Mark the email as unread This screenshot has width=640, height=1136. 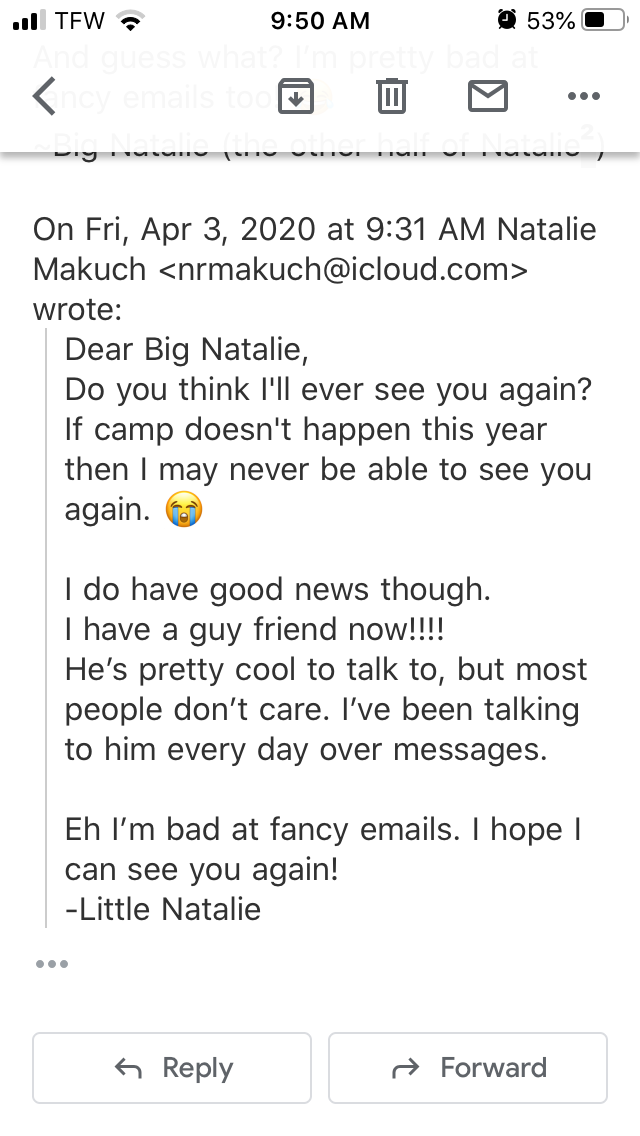click(x=488, y=96)
